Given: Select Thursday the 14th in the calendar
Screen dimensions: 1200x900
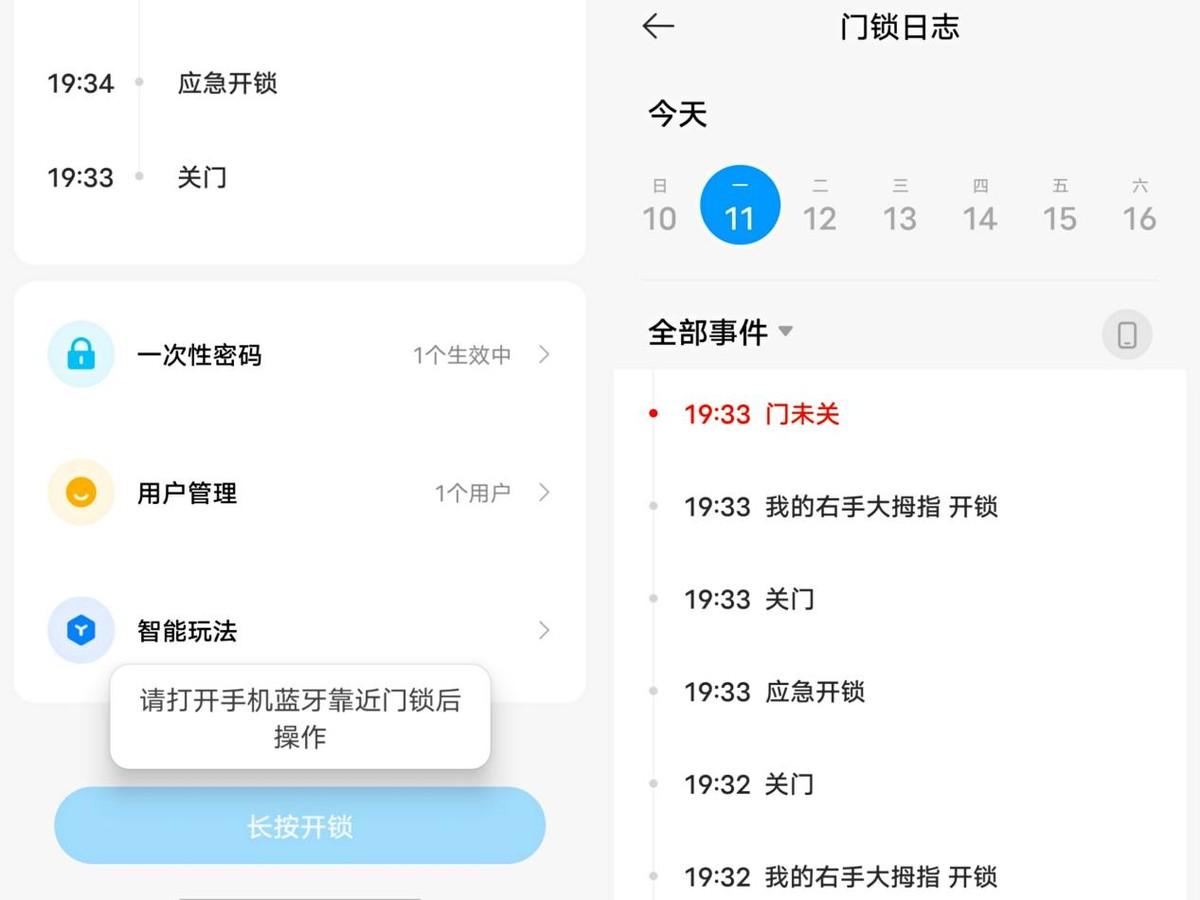Looking at the screenshot, I should tap(980, 206).
